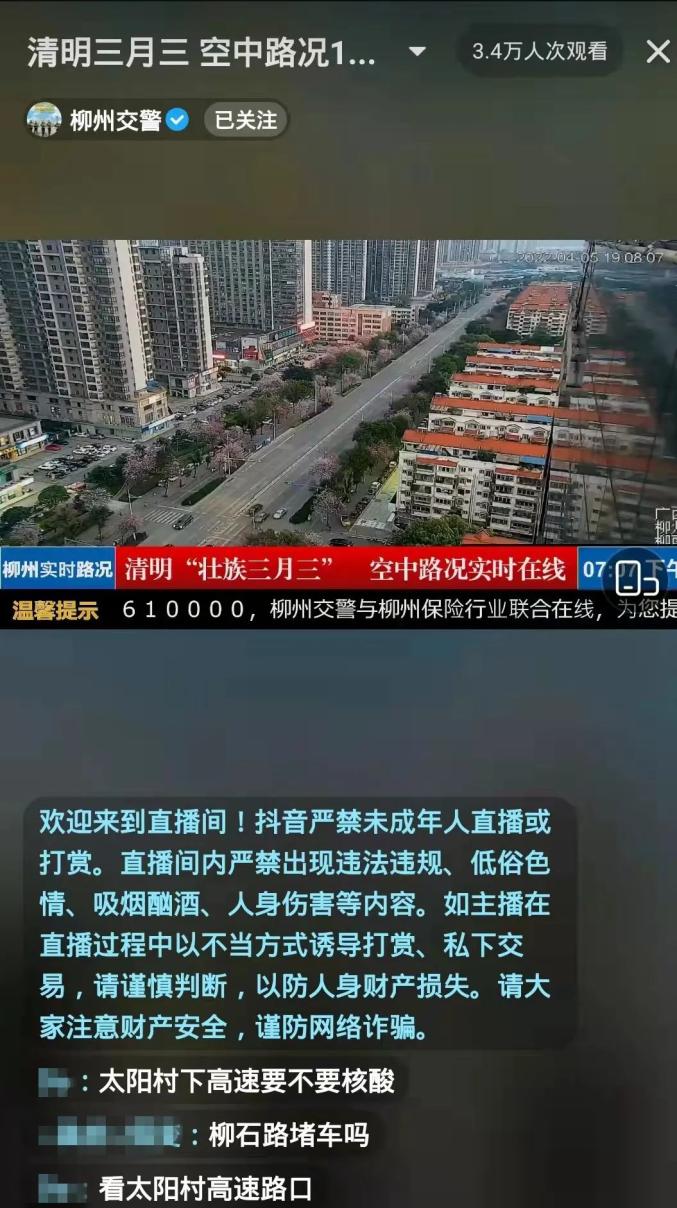
Task: Open the 3.4万人次观看 viewer list
Action: (x=539, y=52)
